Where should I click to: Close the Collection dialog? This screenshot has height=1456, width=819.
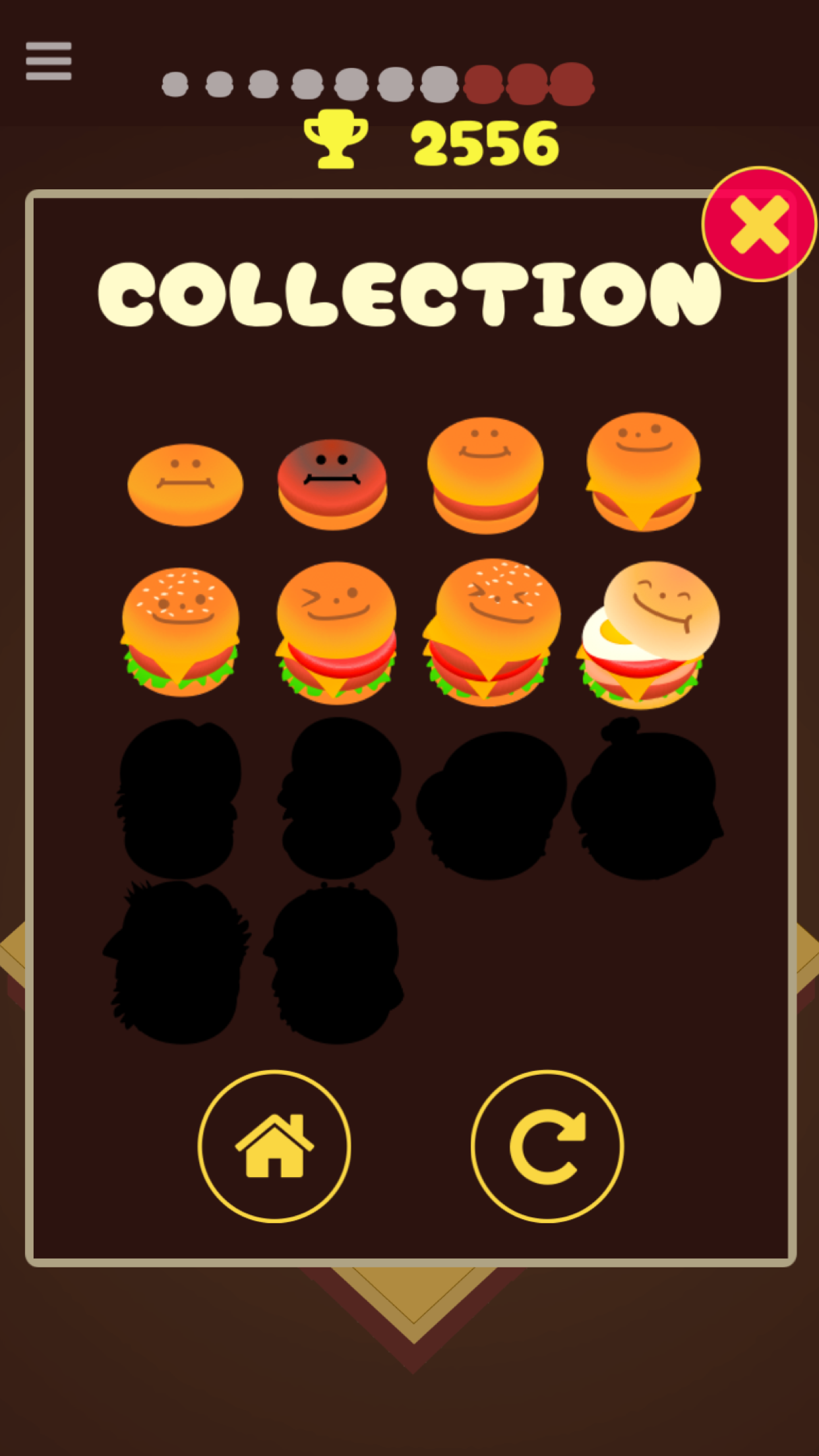[x=759, y=224]
